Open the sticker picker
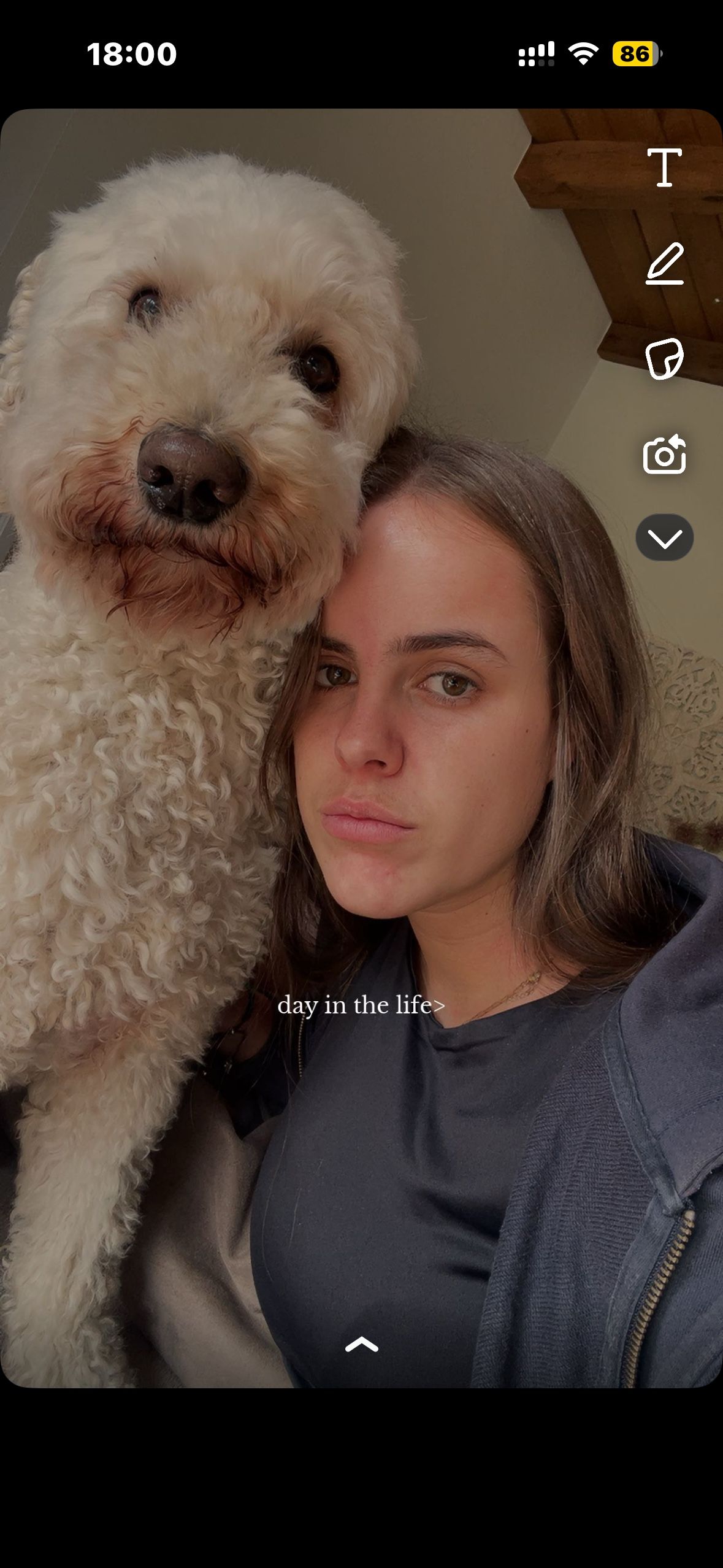Screen dimensions: 723x1568 click(664, 358)
